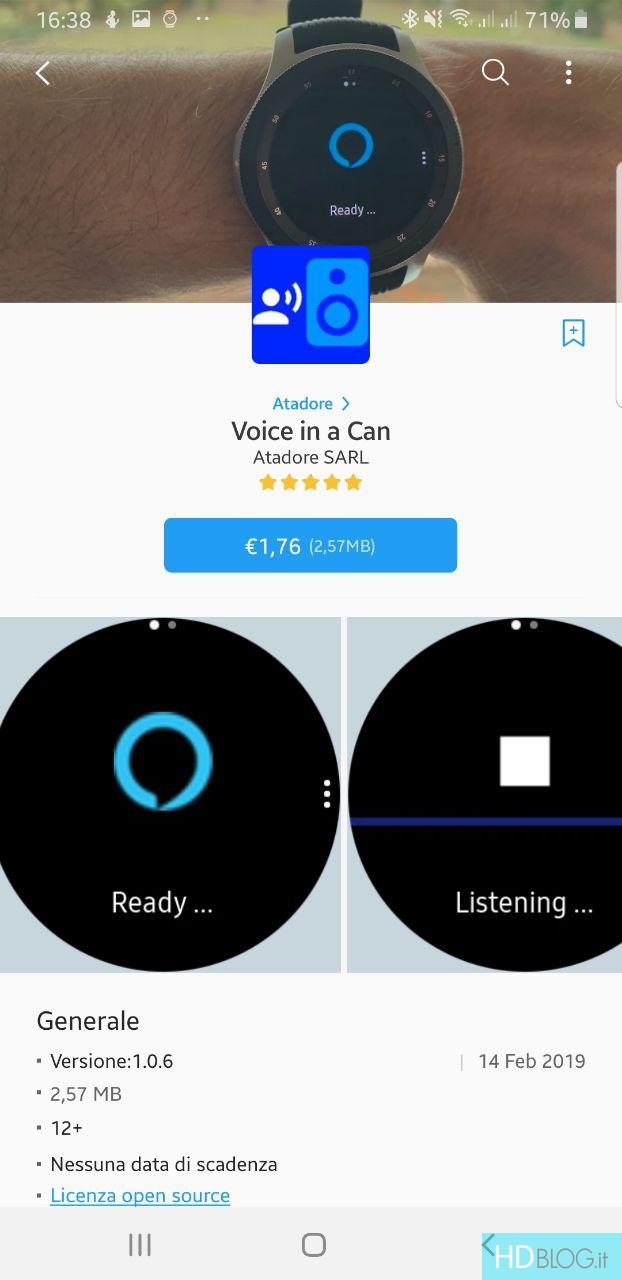
Task: Open the search magnifier icon
Action: click(x=495, y=72)
